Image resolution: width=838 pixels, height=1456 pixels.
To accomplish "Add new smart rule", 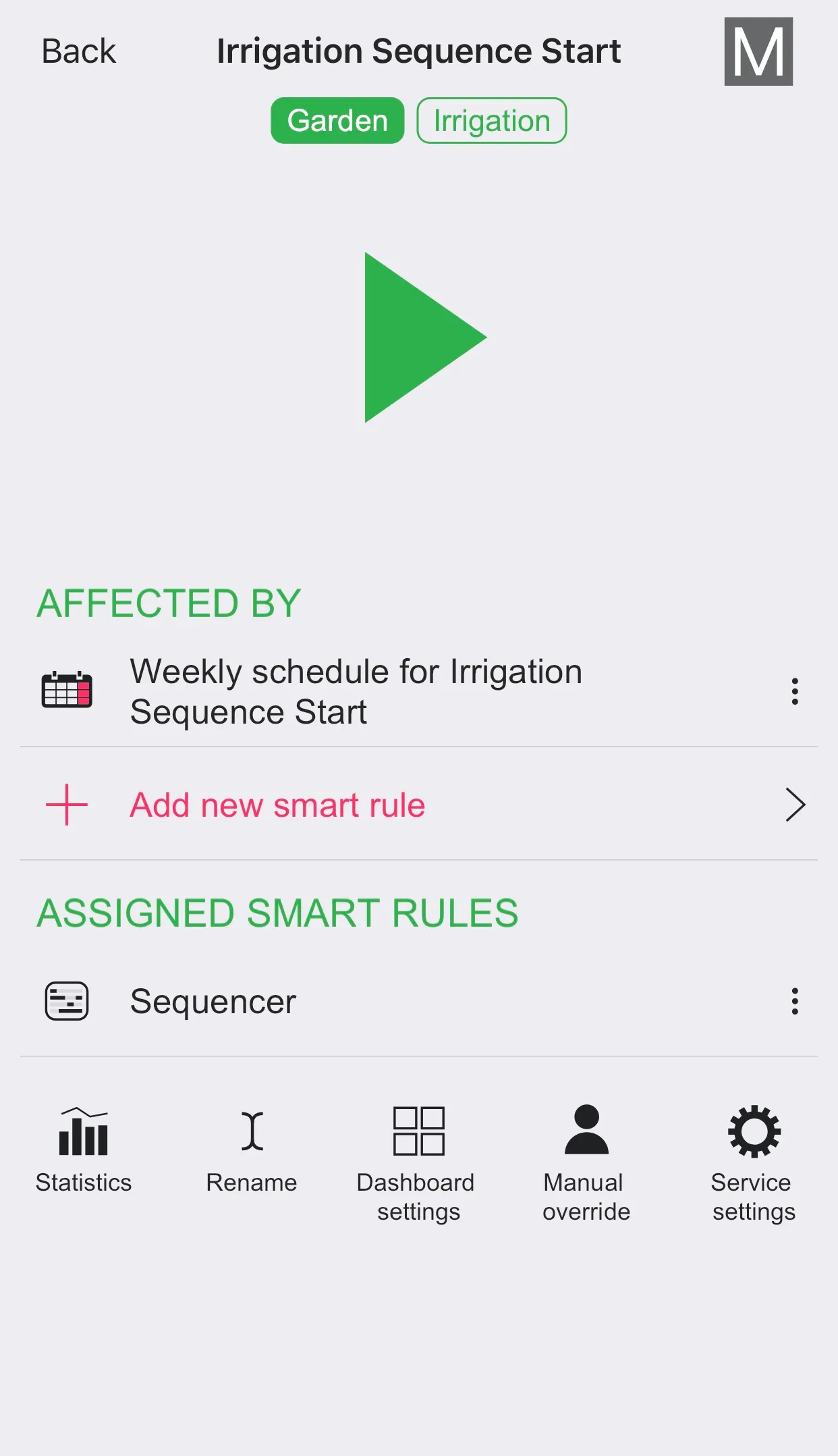I will click(277, 805).
